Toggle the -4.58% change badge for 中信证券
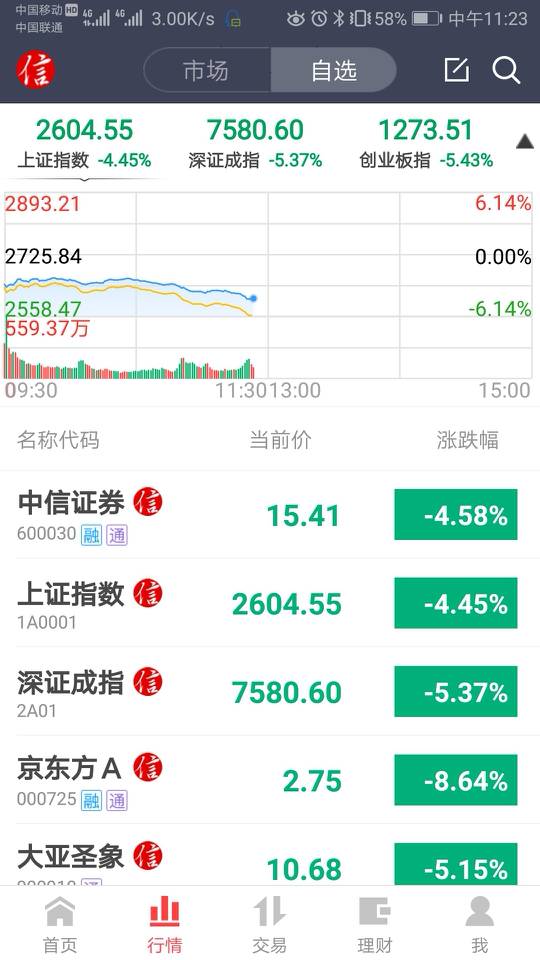The width and height of the screenshot is (540, 960). (456, 515)
